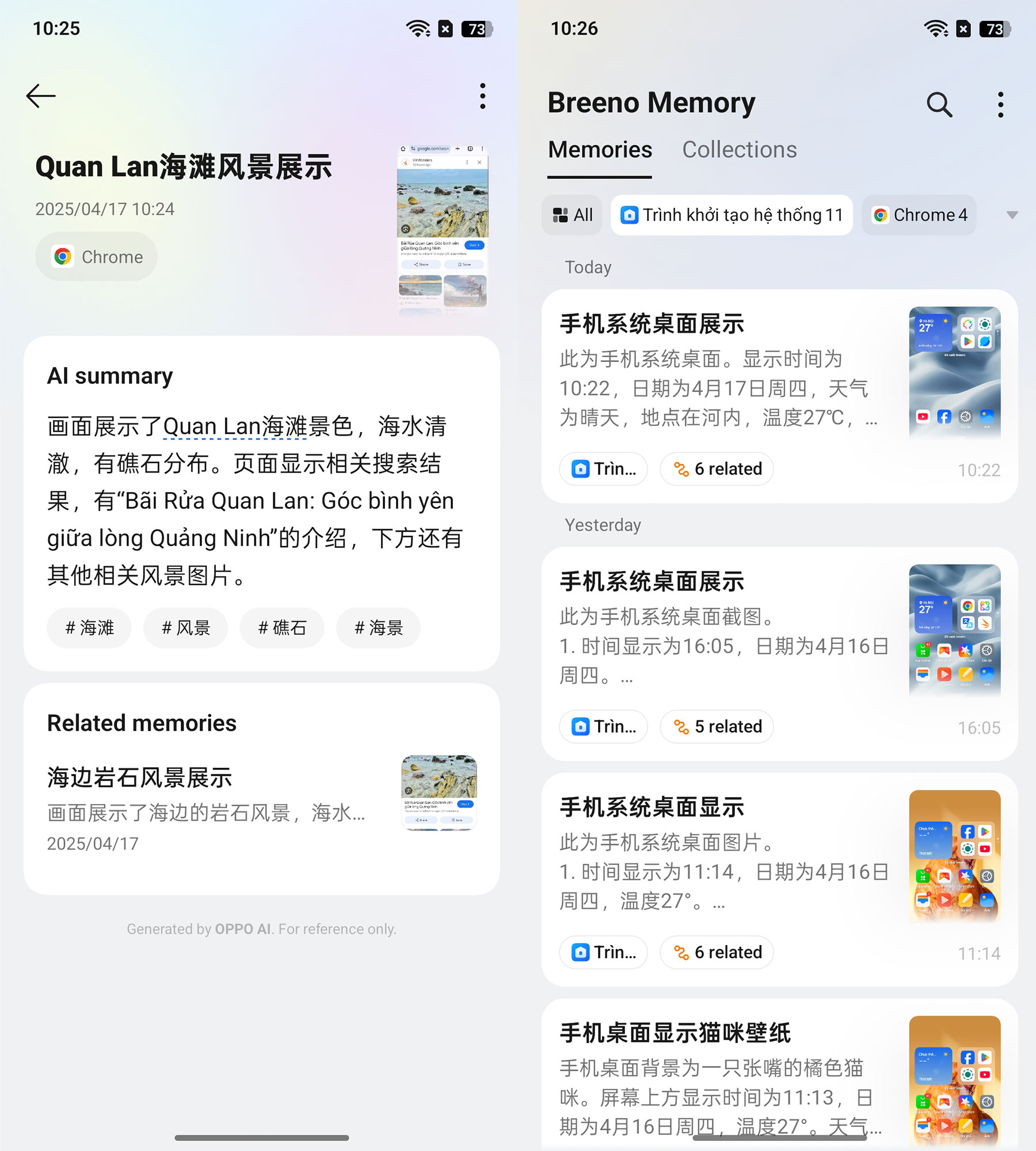Screen dimensions: 1036x1151
Task: Switch to the Collections tab
Action: [x=739, y=150]
